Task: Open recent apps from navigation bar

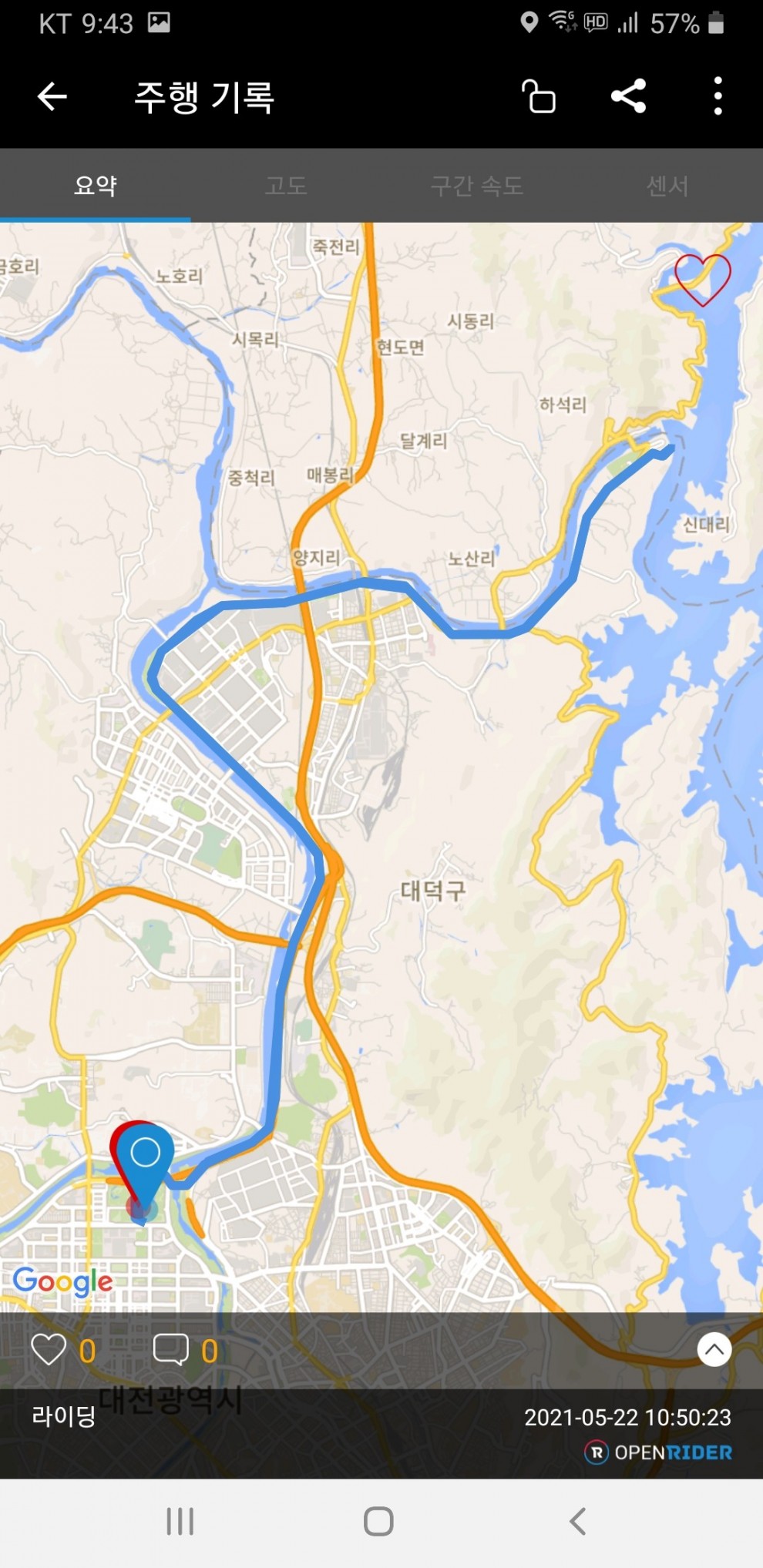Action: pos(180,1521)
